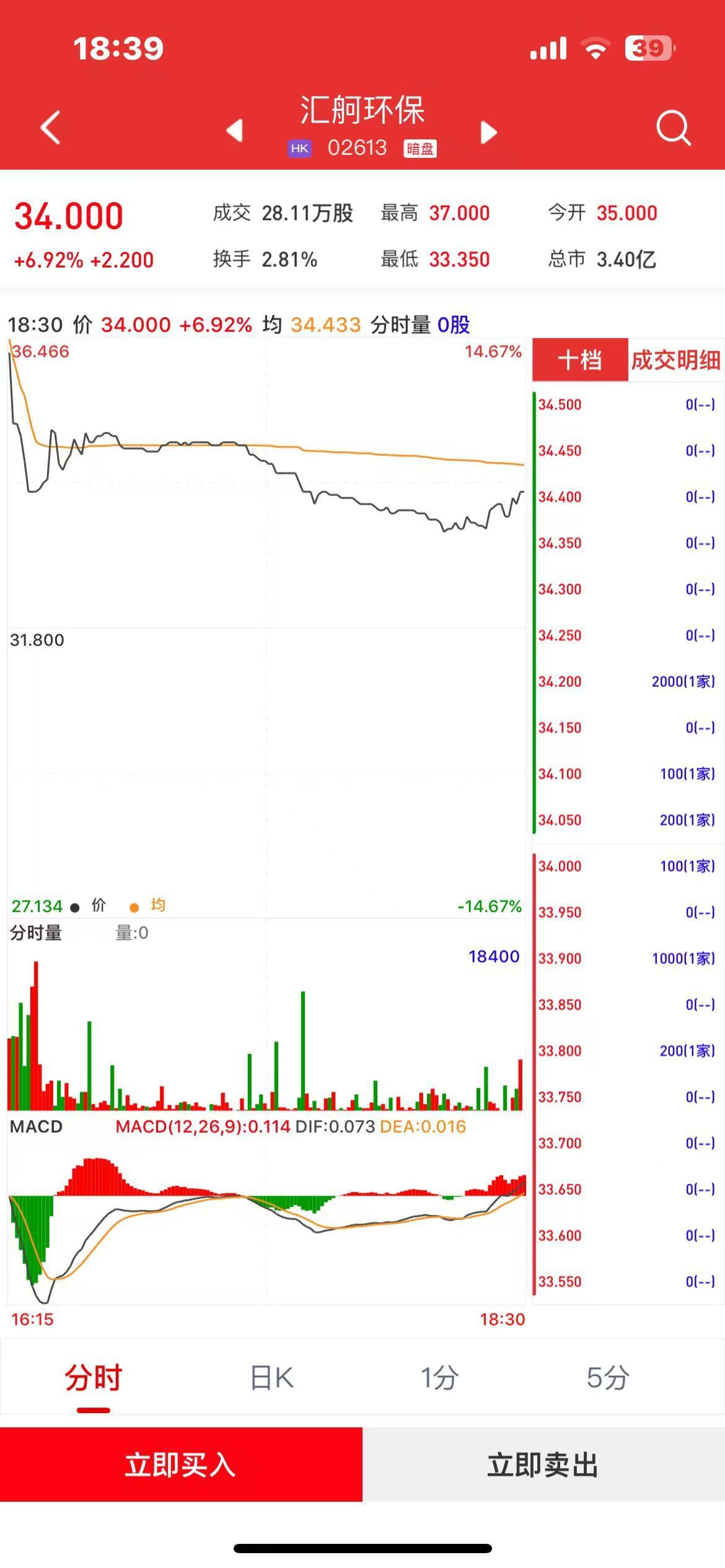Select the 十档 order book tab
Viewport: 725px width, 1568px height.
pos(580,360)
